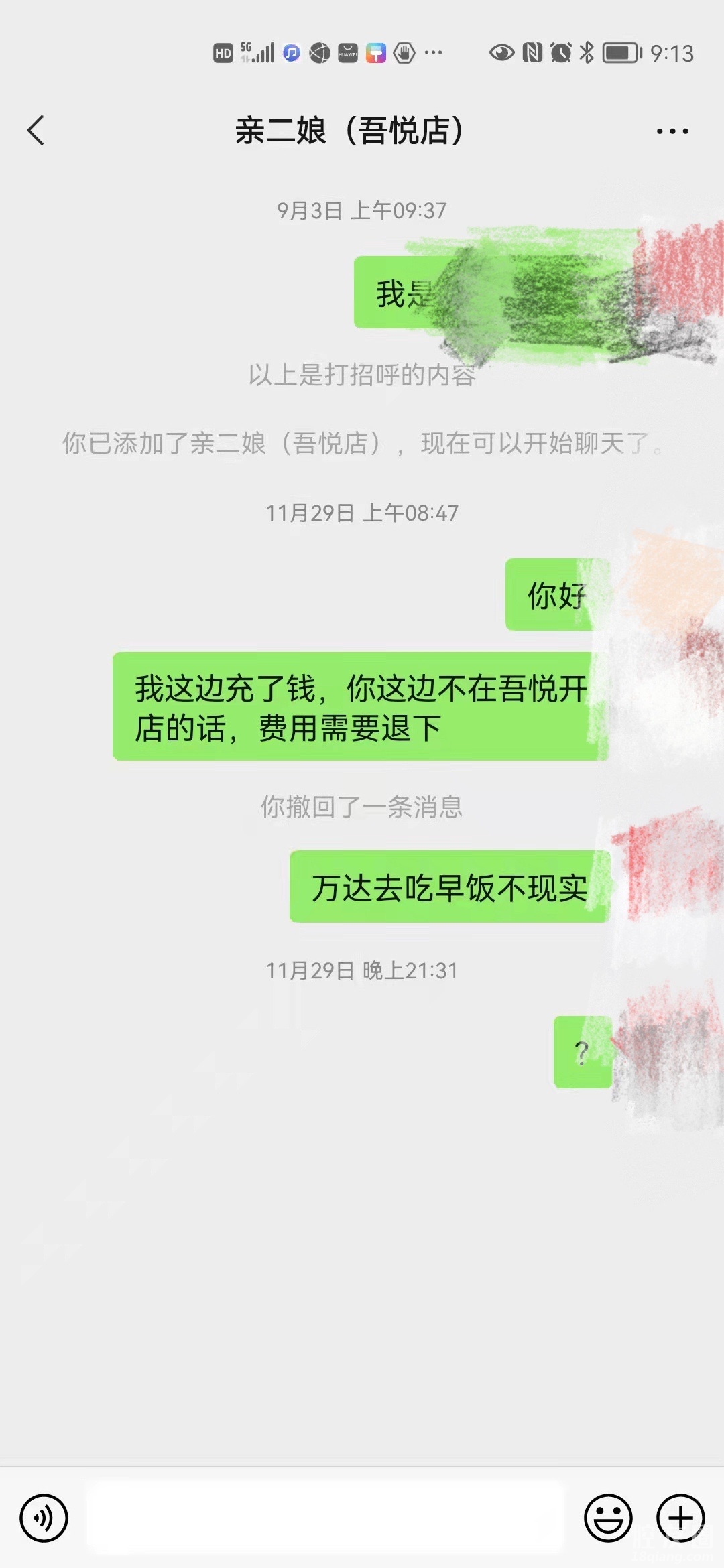The width and height of the screenshot is (724, 1568).
Task: Go back from the 亲二娘 chat
Action: point(36,131)
